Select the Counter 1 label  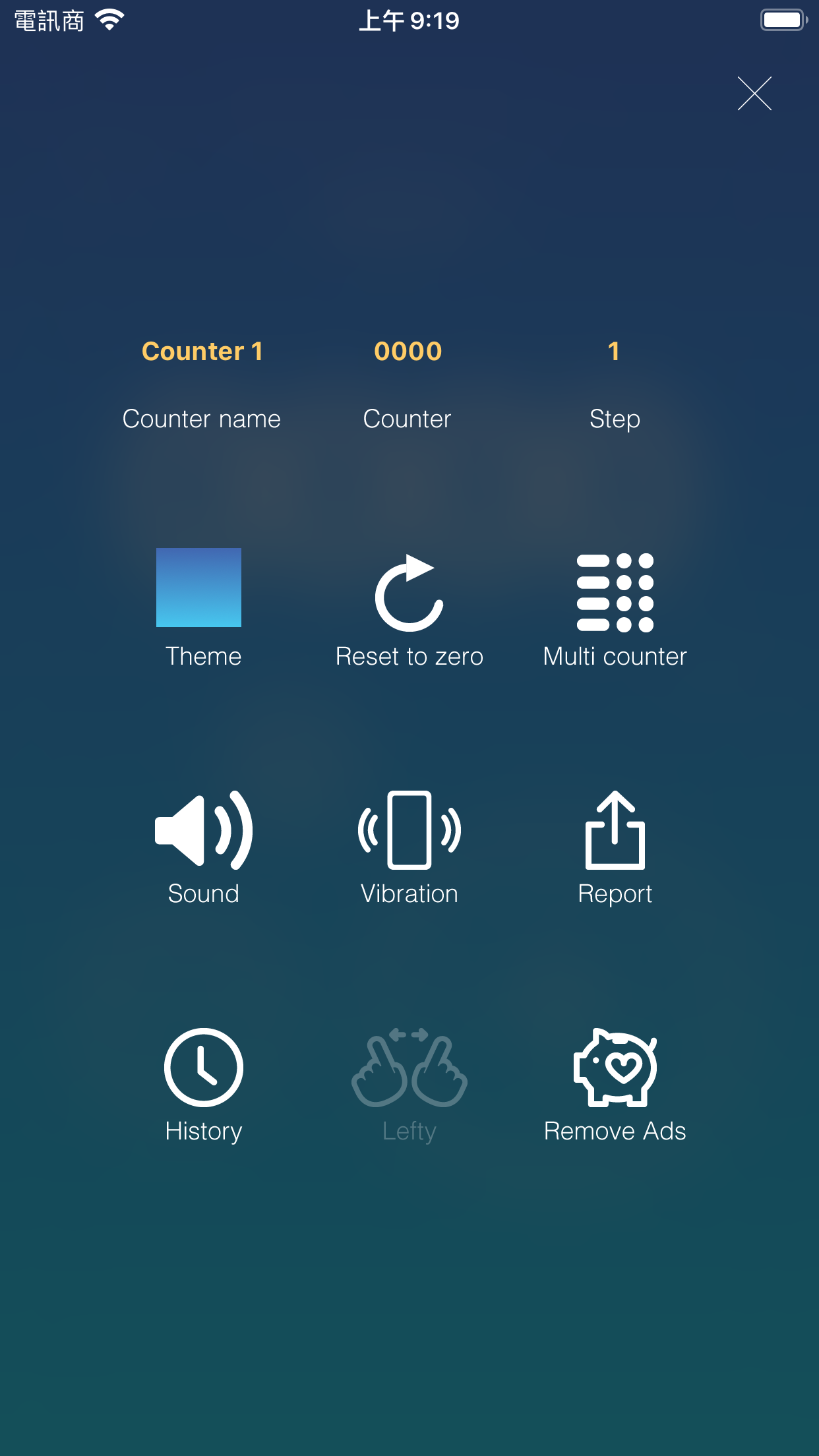pos(202,351)
